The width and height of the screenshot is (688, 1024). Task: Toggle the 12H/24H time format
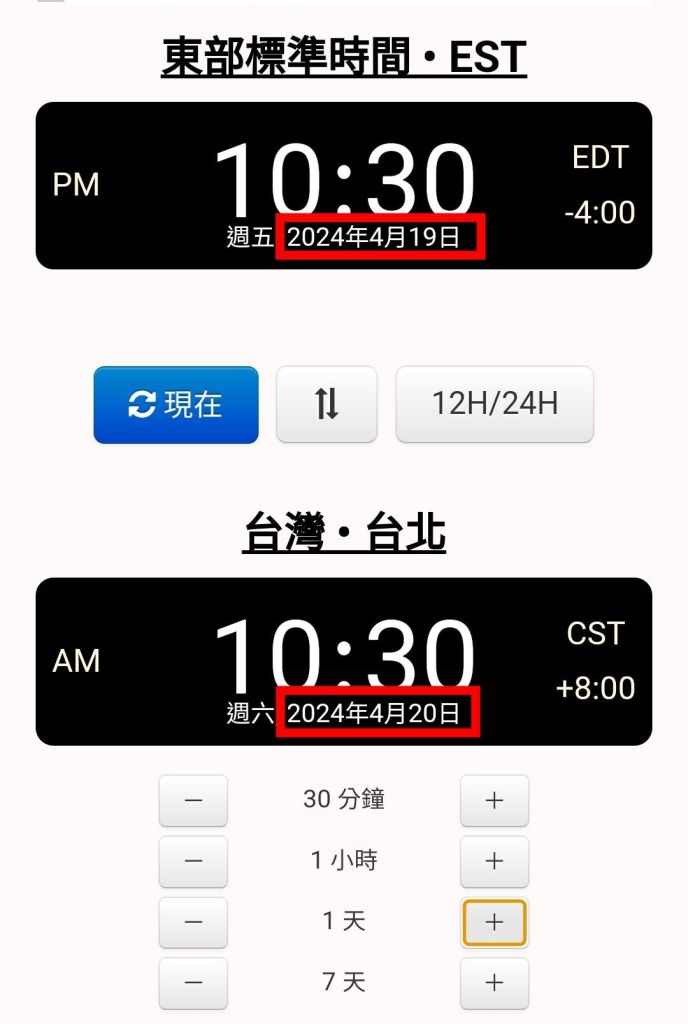(x=494, y=404)
